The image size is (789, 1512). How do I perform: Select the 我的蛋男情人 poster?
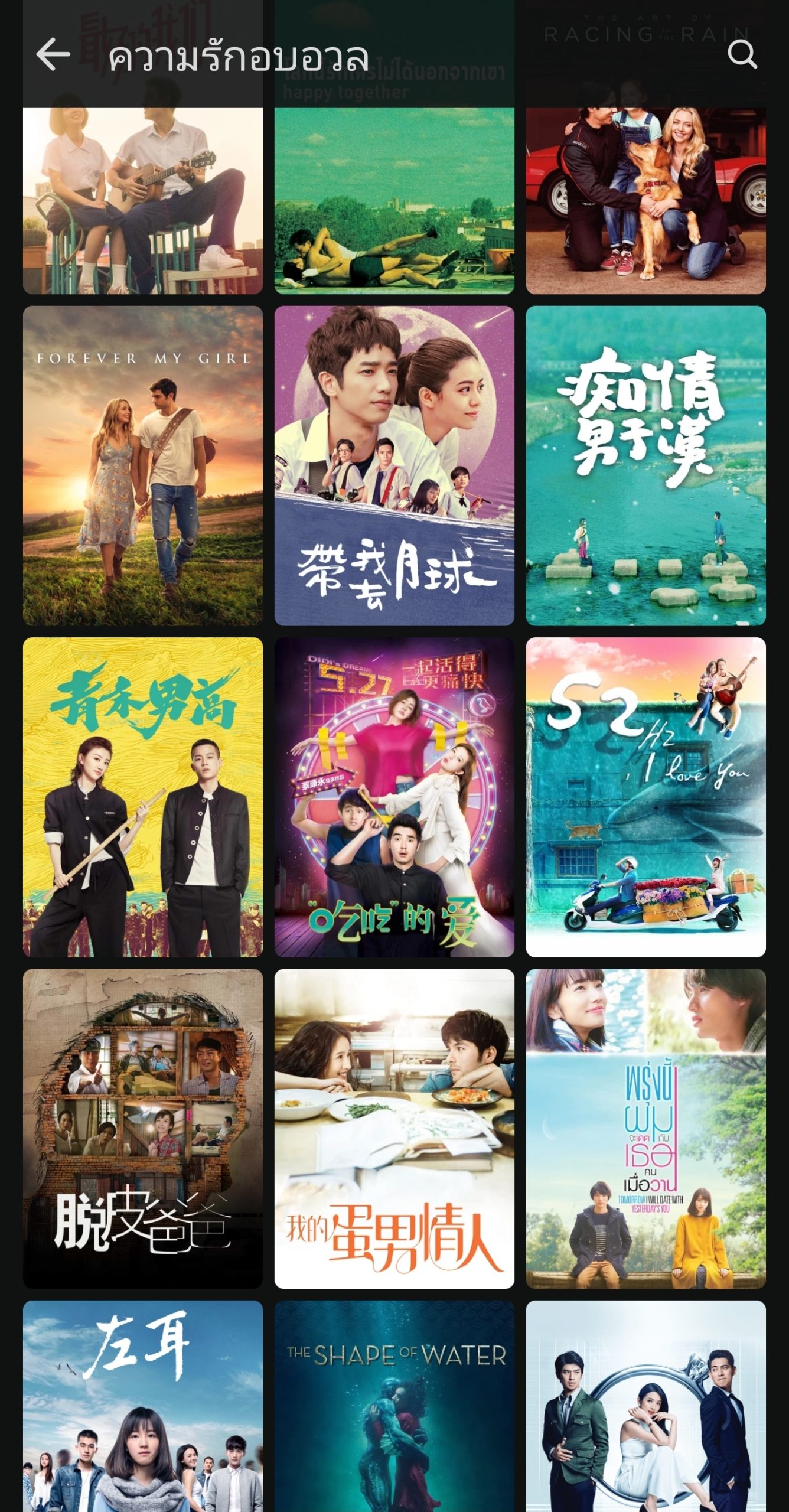point(394,1129)
